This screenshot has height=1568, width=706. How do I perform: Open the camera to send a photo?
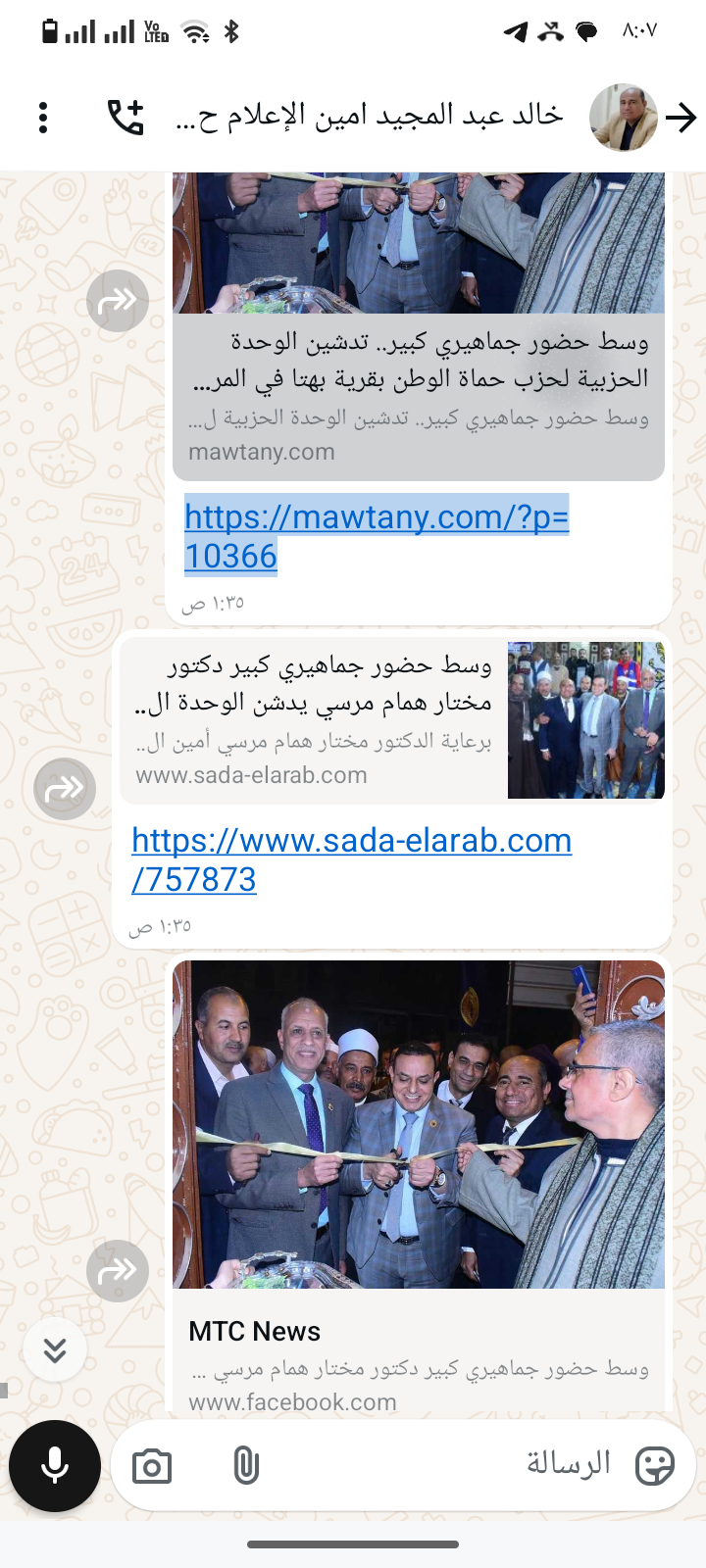point(152,1467)
